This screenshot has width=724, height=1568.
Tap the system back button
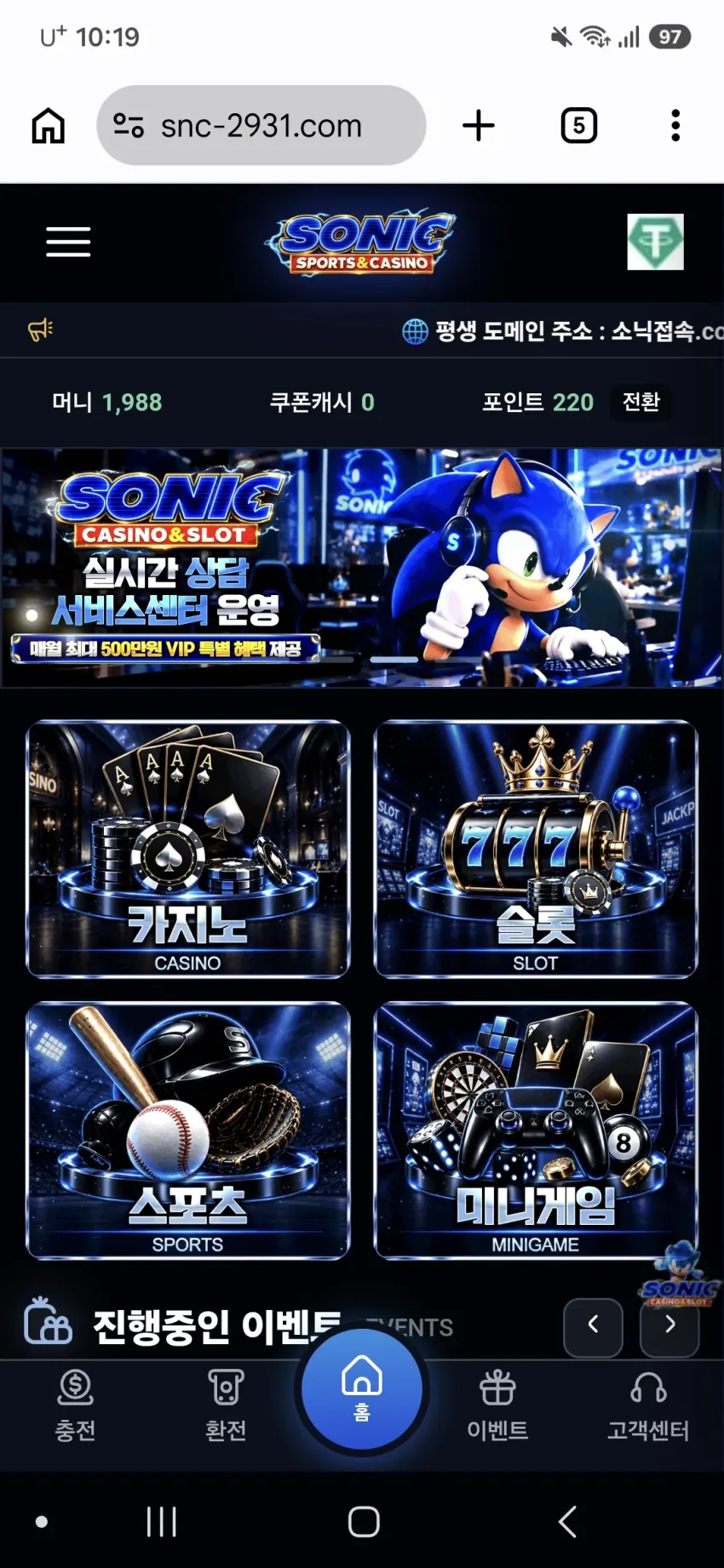pos(567,1521)
